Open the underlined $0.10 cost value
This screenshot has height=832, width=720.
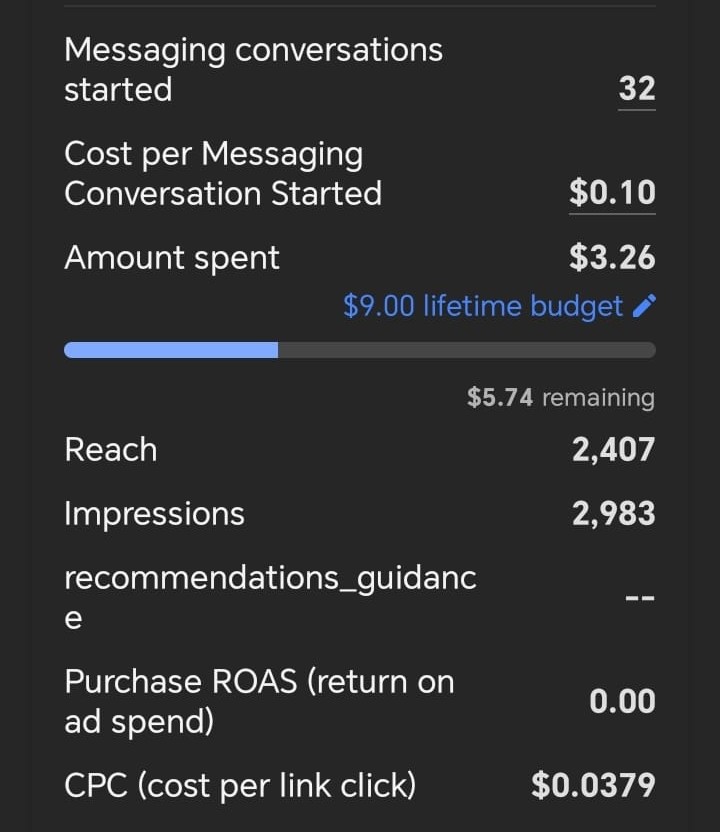(612, 193)
